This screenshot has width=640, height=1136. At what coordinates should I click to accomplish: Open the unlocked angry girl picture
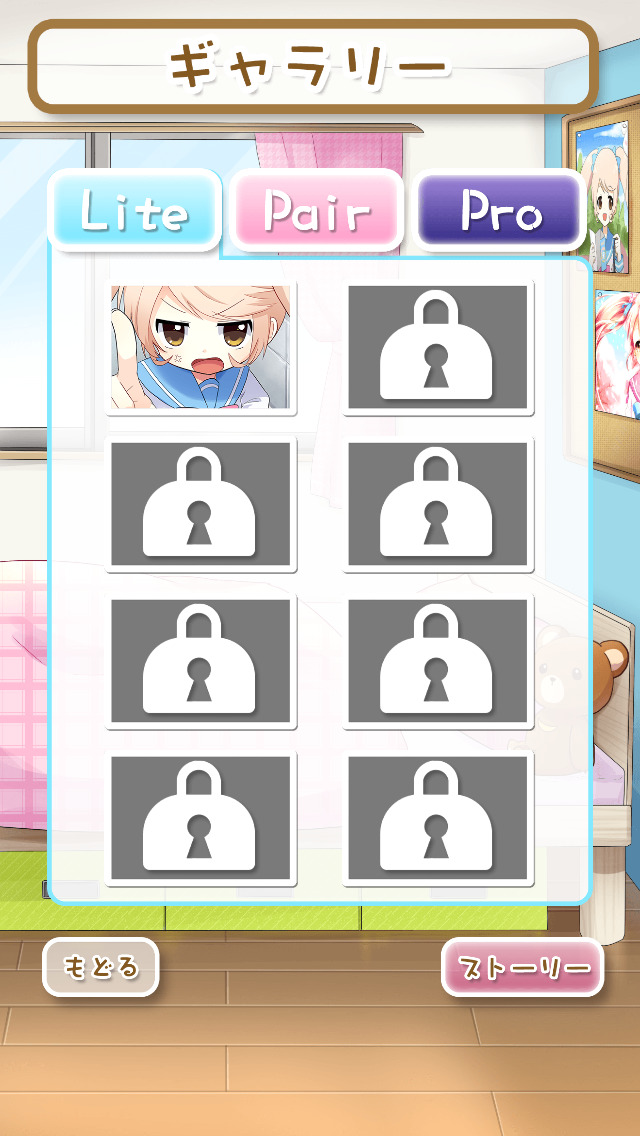pyautogui.click(x=201, y=347)
